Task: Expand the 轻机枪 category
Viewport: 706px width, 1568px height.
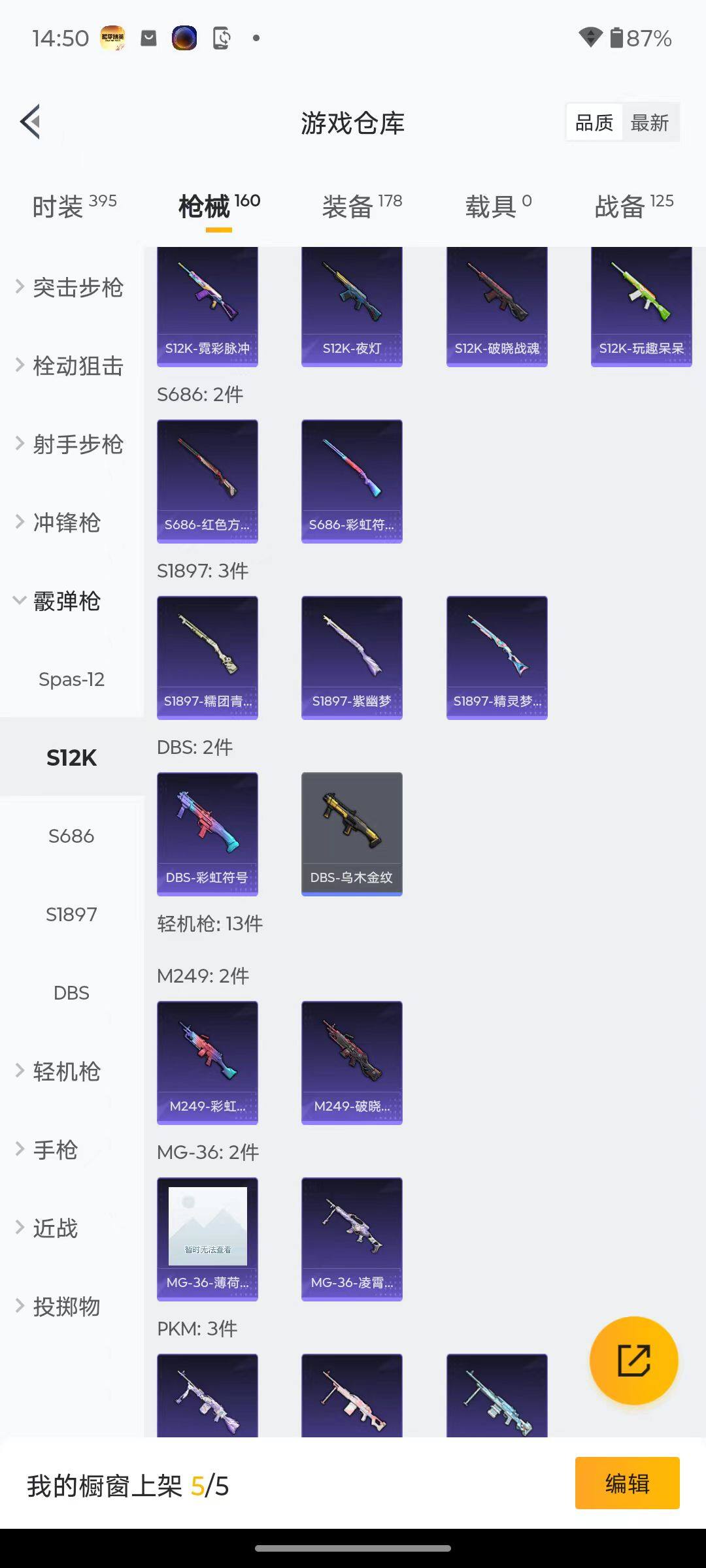Action: point(65,1071)
